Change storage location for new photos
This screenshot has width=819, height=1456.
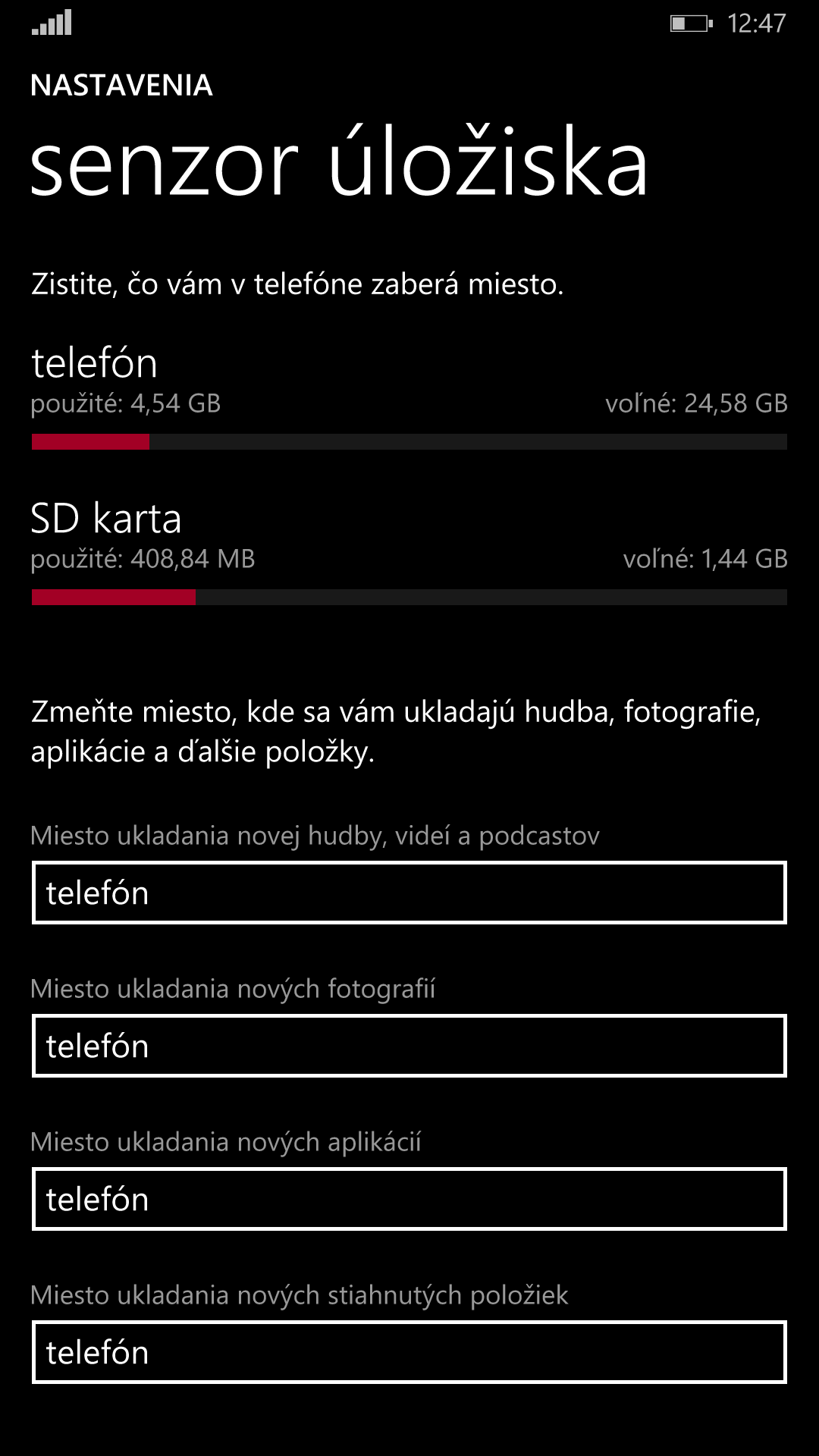coord(409,1046)
